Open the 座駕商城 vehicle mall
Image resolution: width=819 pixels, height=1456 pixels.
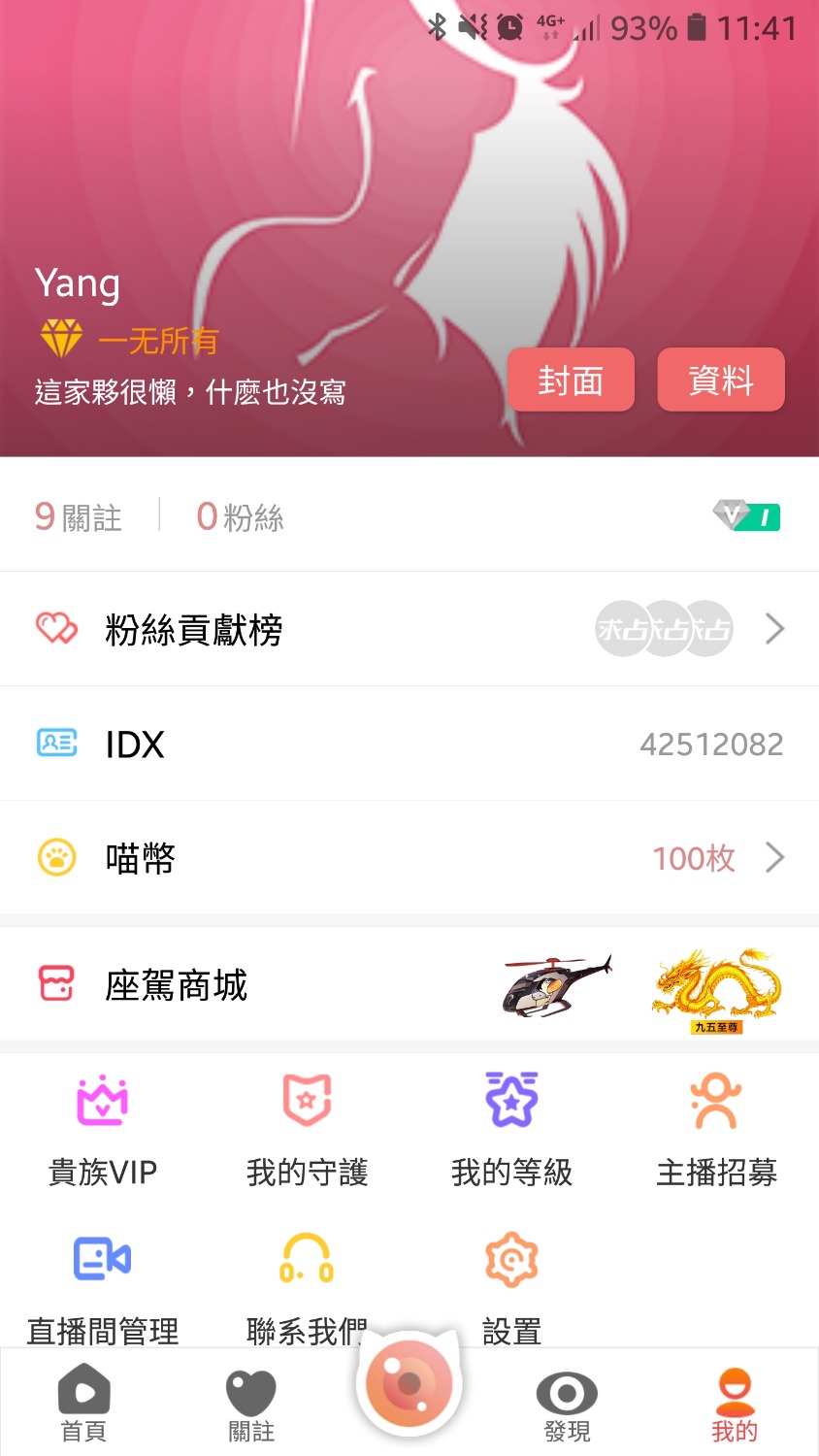[409, 984]
